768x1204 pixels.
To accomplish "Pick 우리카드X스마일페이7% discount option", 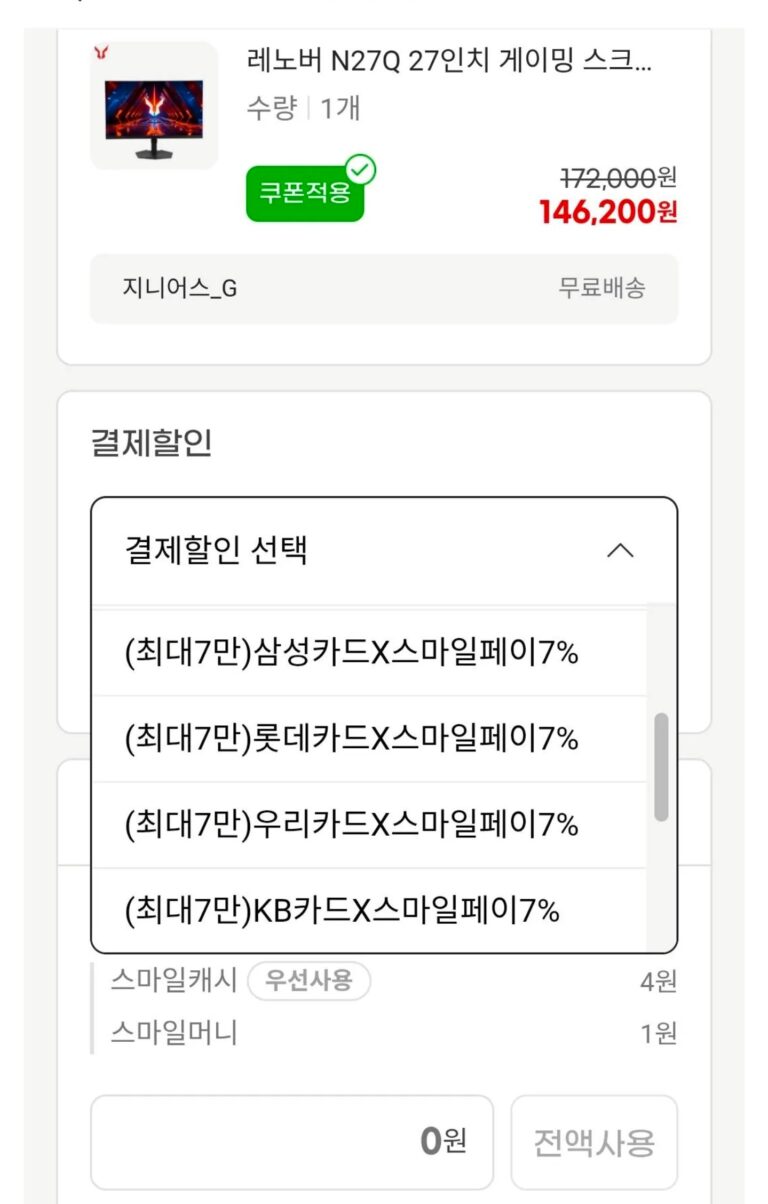I will click(352, 825).
